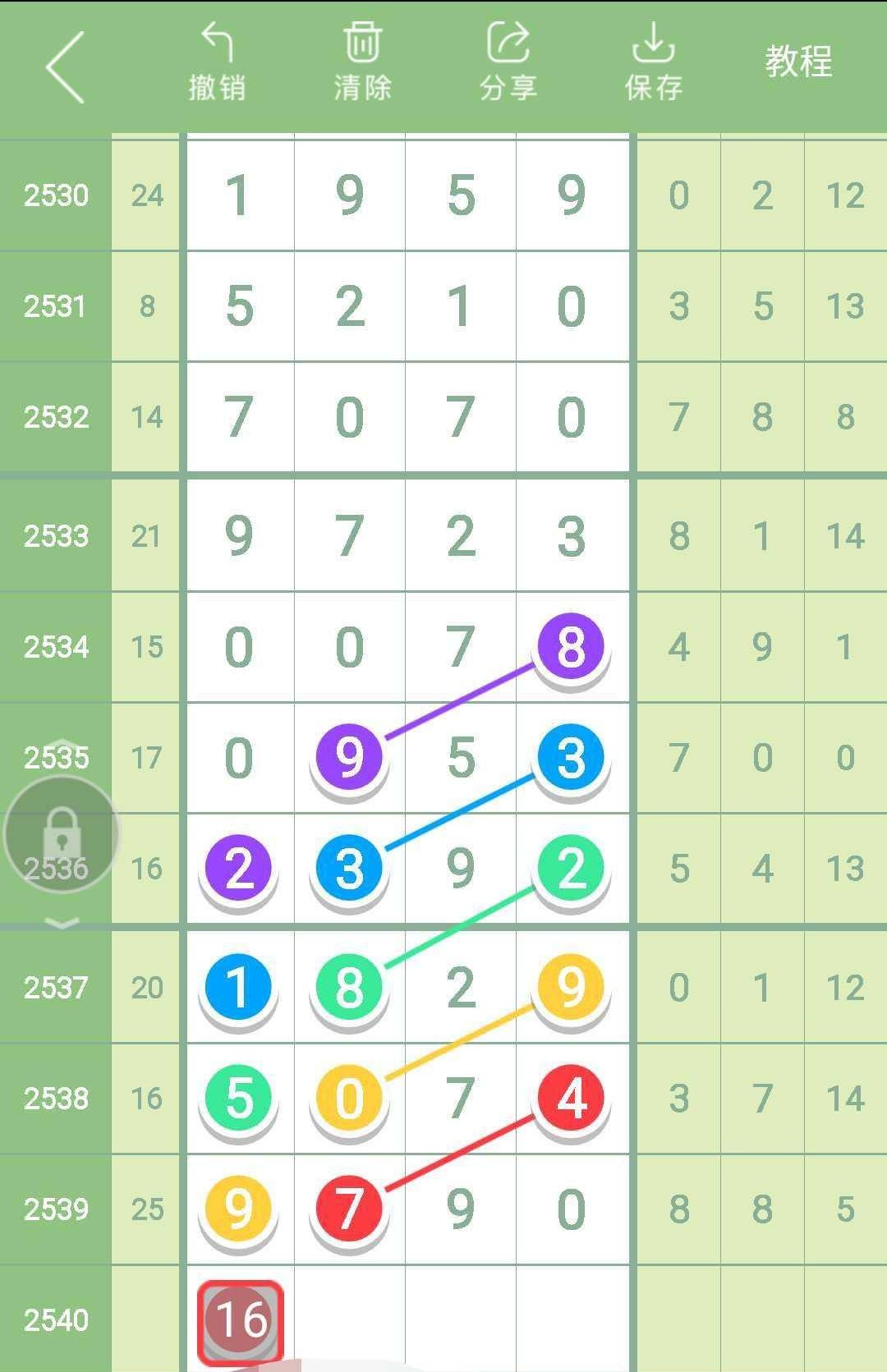This screenshot has height=1372, width=887.
Task: Toggle the blue circled 3 in row 2535
Action: [x=571, y=757]
